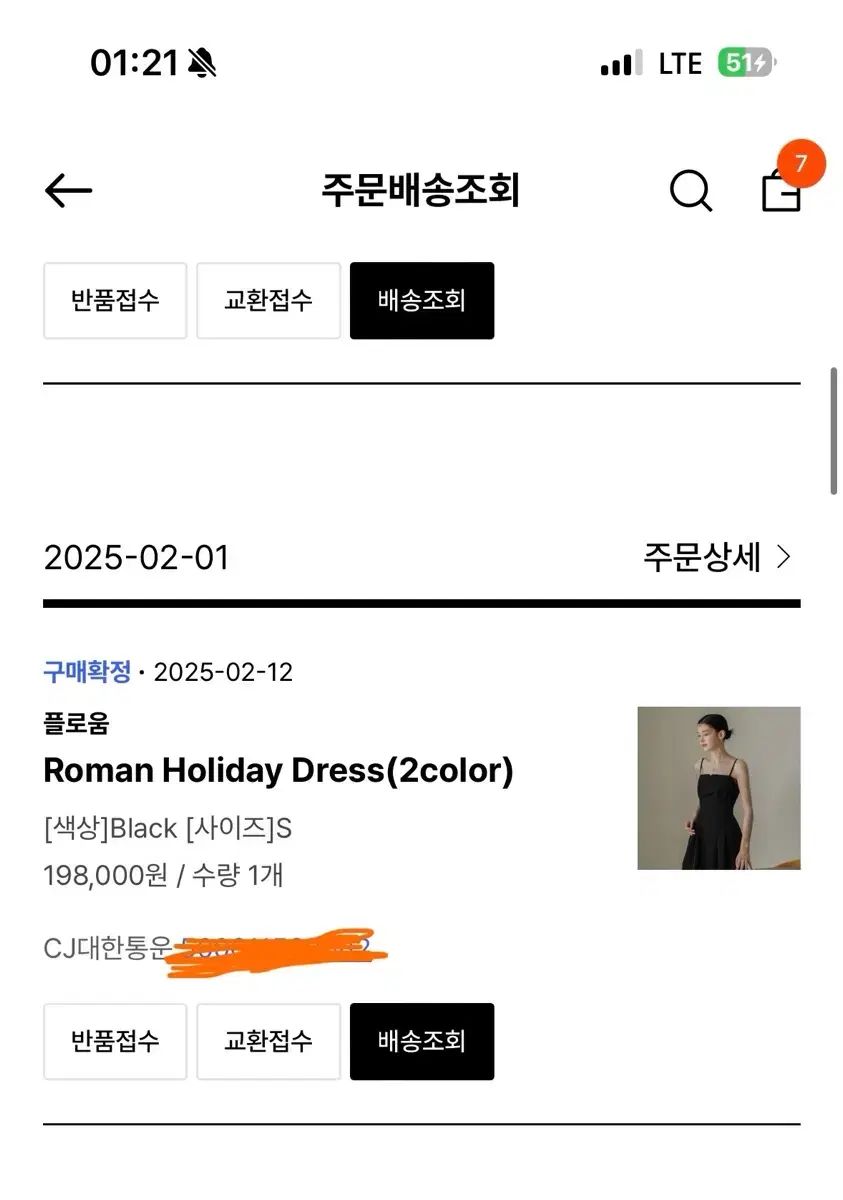Open 주문상세 for the 2025-02-01 order
Image resolution: width=843 pixels, height=1200 pixels.
tap(717, 557)
